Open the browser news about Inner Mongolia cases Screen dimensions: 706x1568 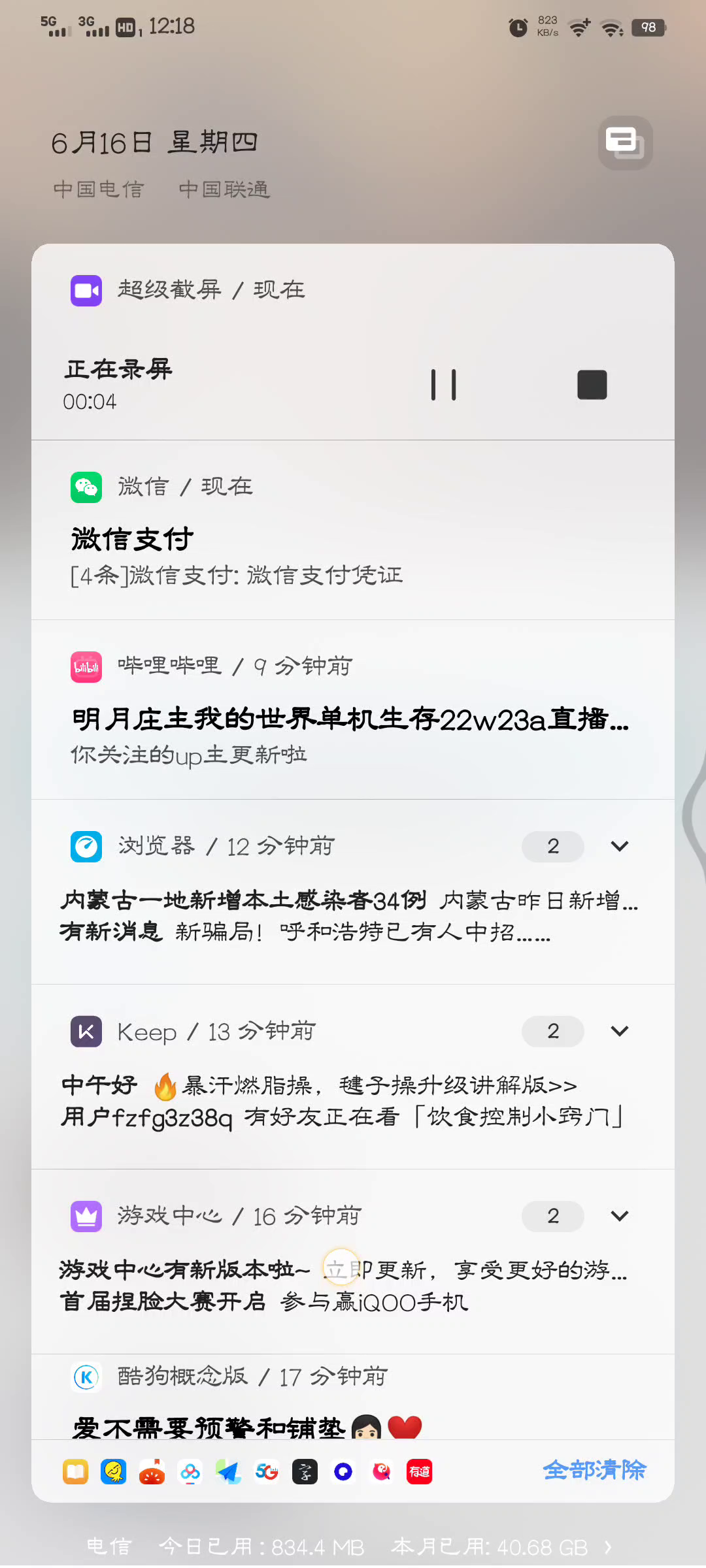(349, 900)
